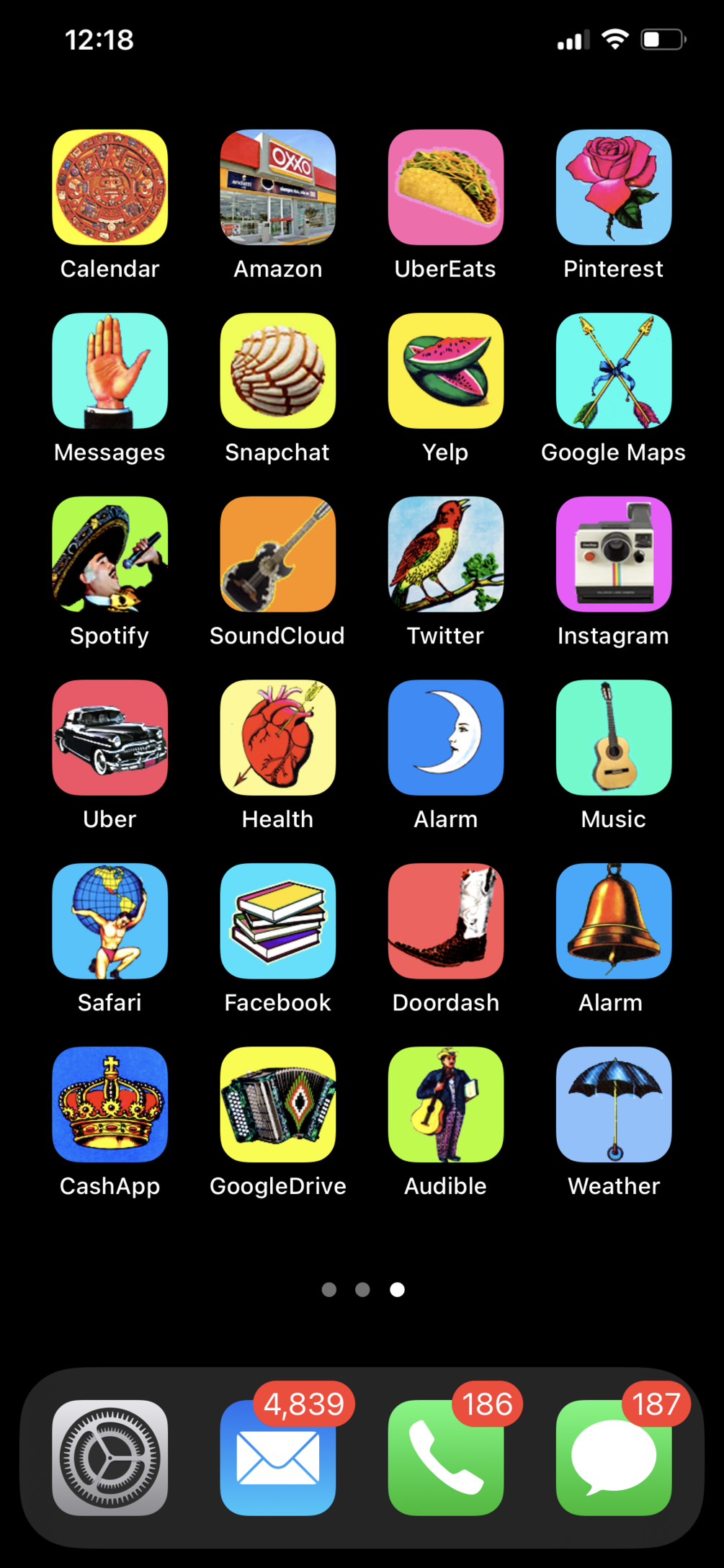
Task: Launch Yelp with the watermelon icon
Action: [x=446, y=371]
